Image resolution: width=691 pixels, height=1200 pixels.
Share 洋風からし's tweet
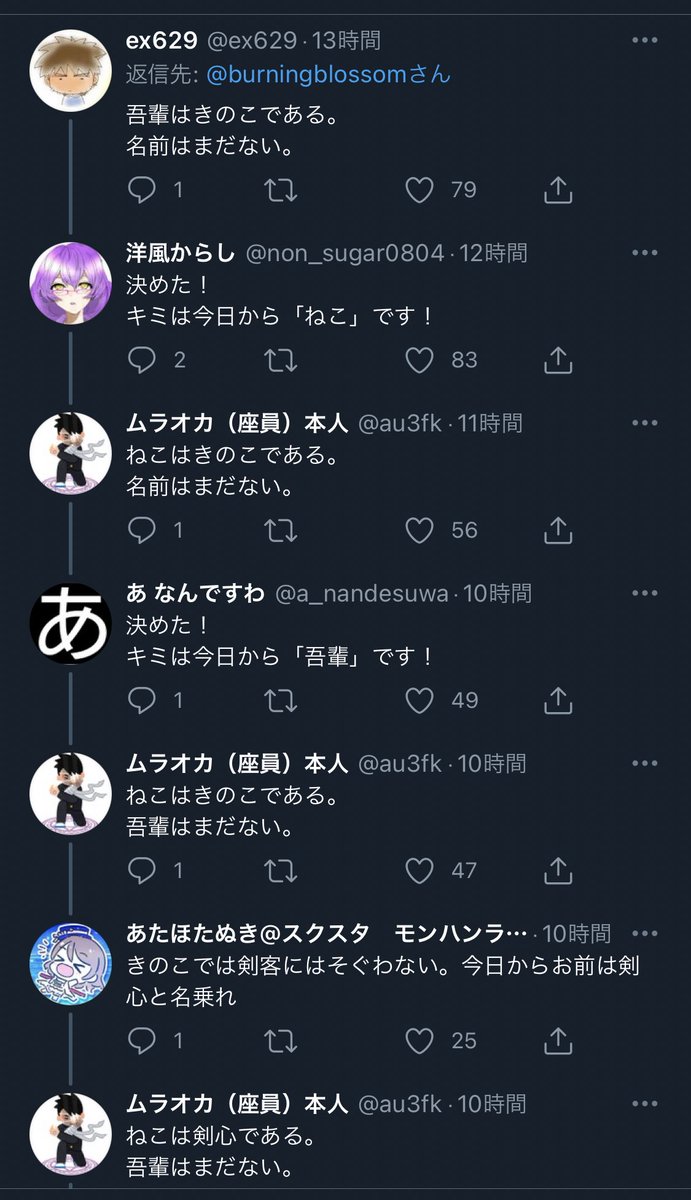click(x=557, y=360)
